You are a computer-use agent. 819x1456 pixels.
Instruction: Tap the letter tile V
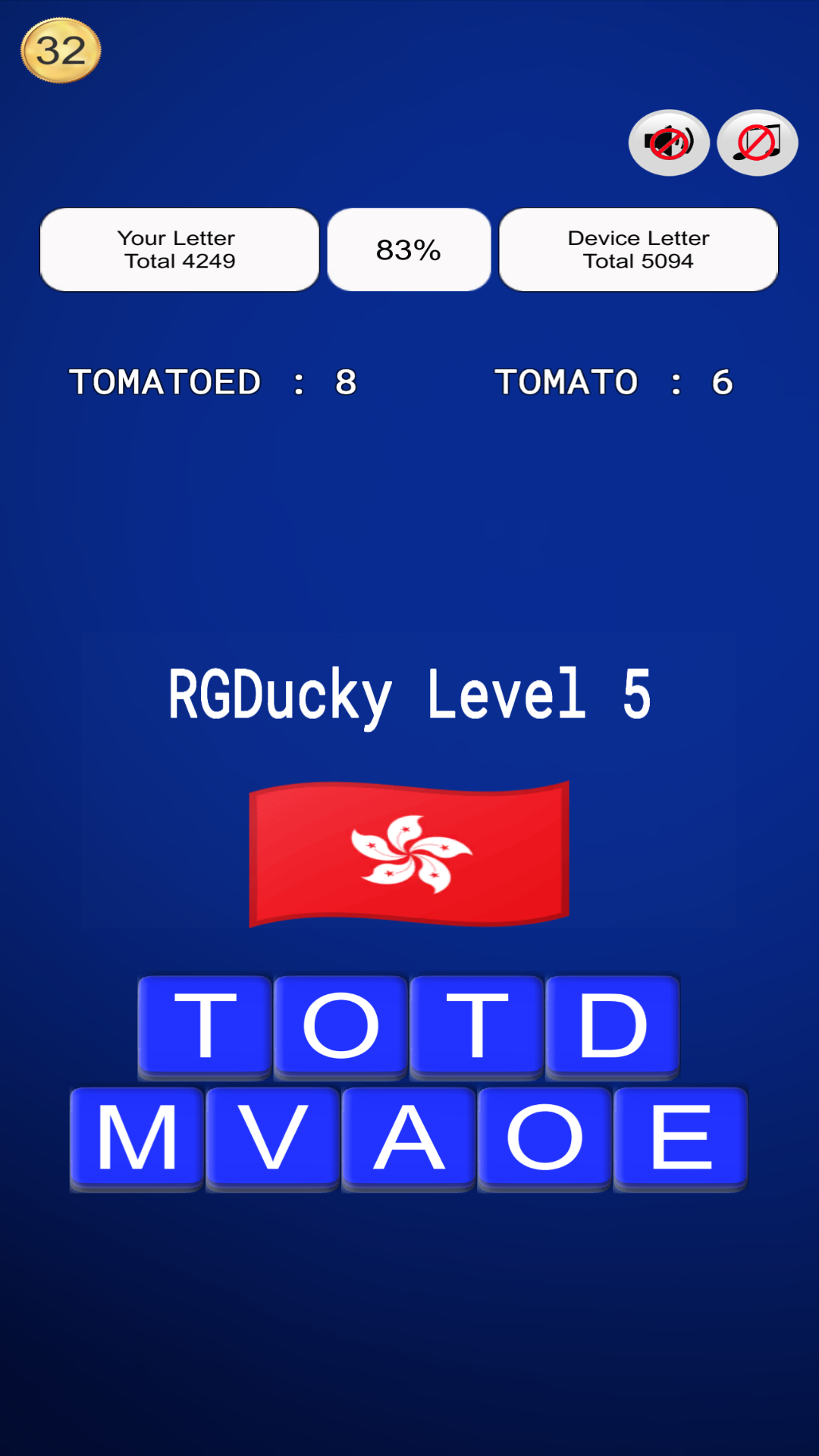pyautogui.click(x=272, y=1135)
